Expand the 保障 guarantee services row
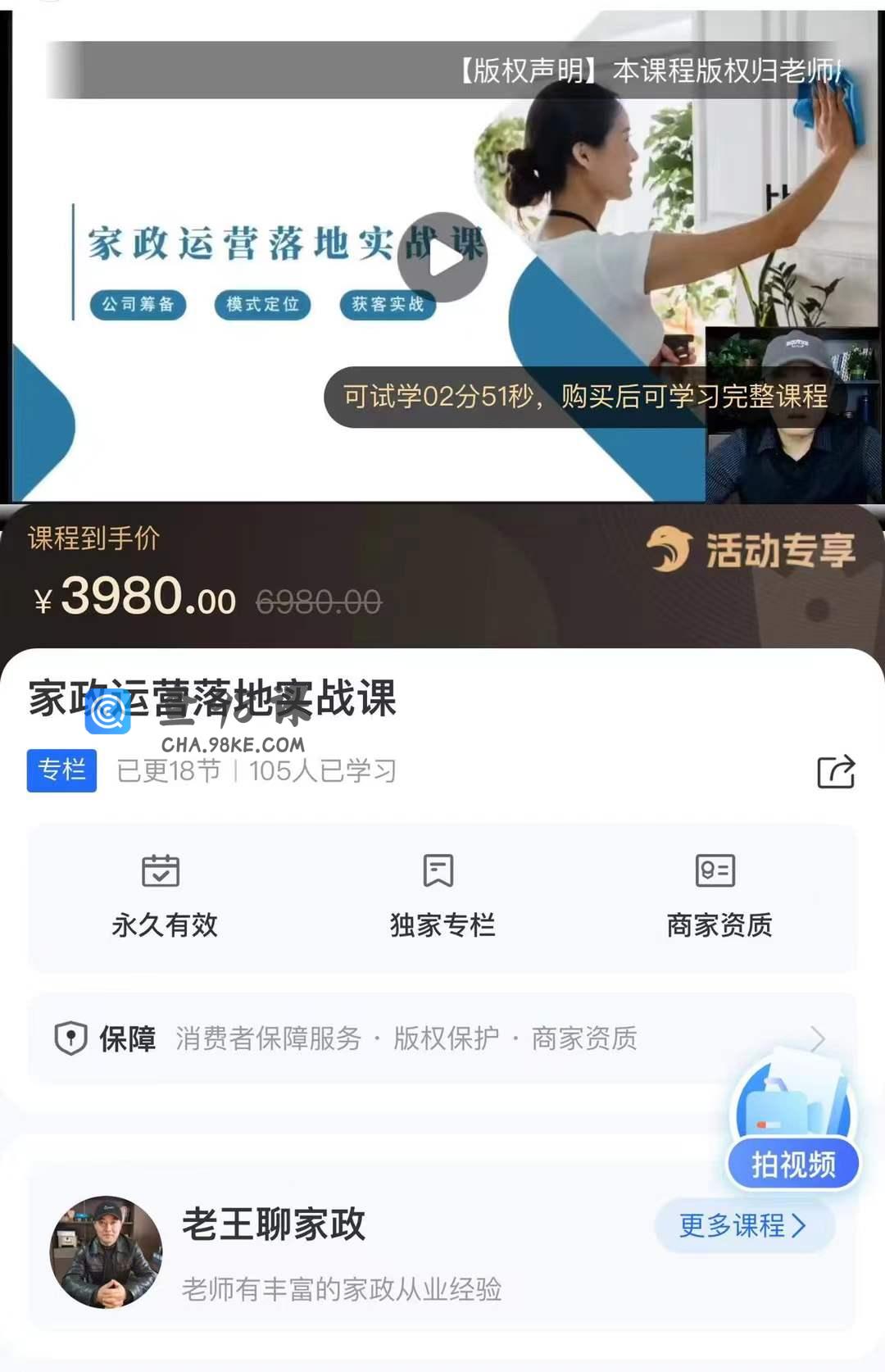The image size is (885, 1372). [441, 1038]
